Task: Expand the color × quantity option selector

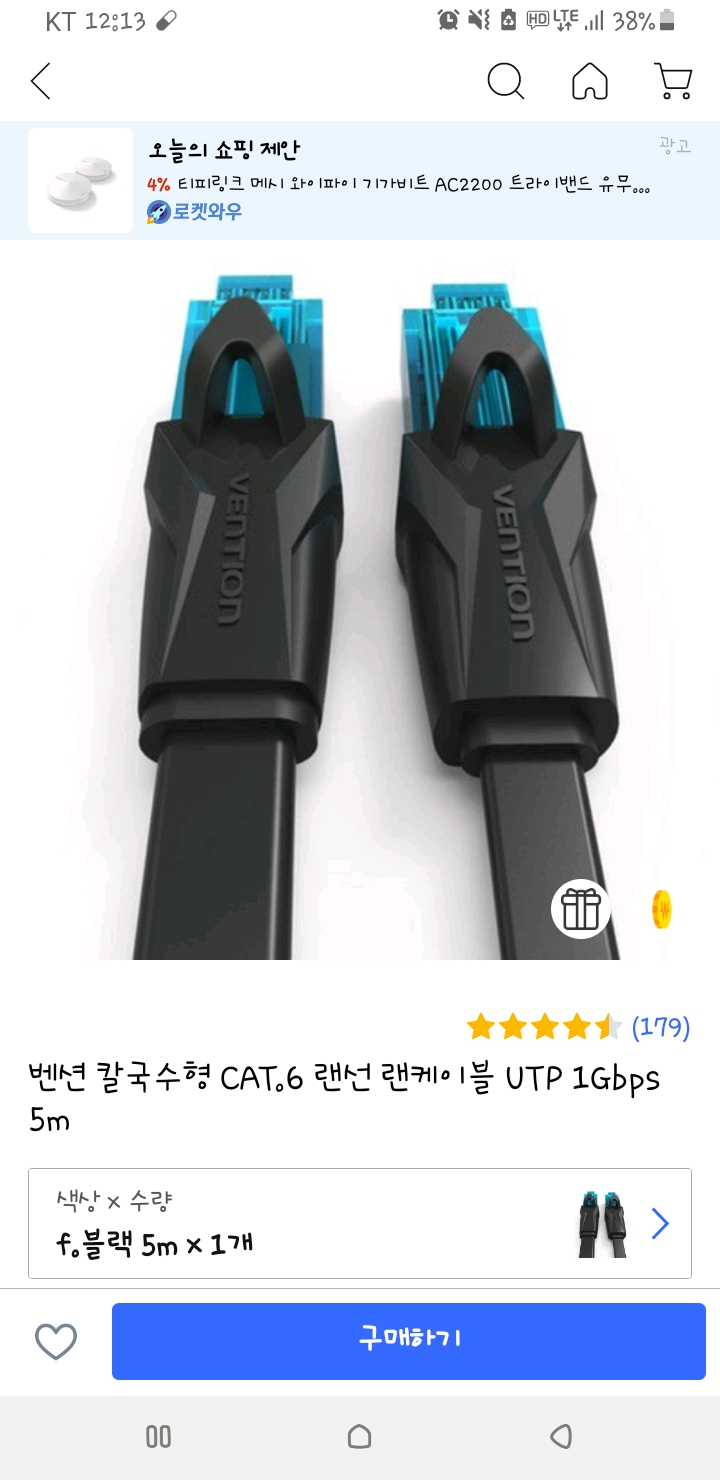Action: tap(360, 1223)
